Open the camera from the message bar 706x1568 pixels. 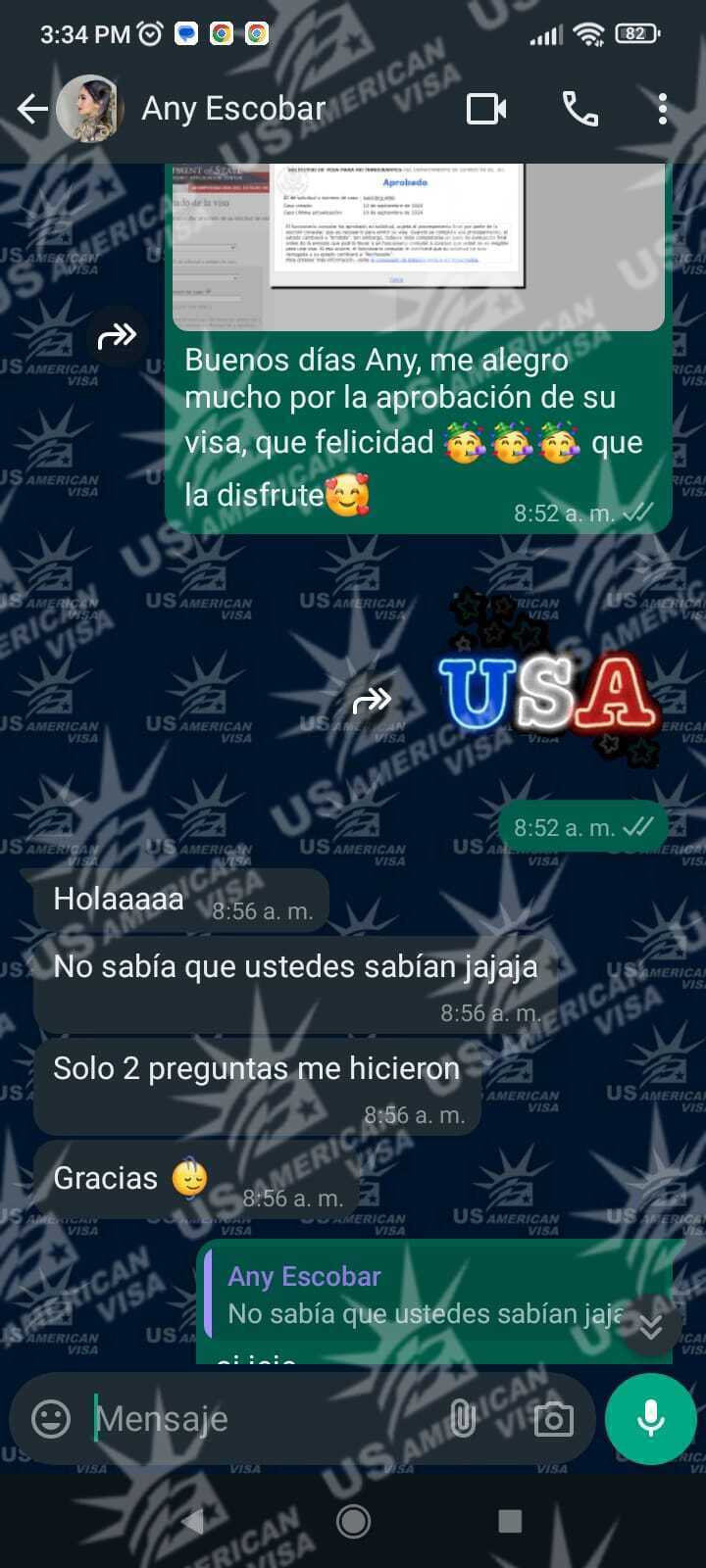click(553, 1418)
